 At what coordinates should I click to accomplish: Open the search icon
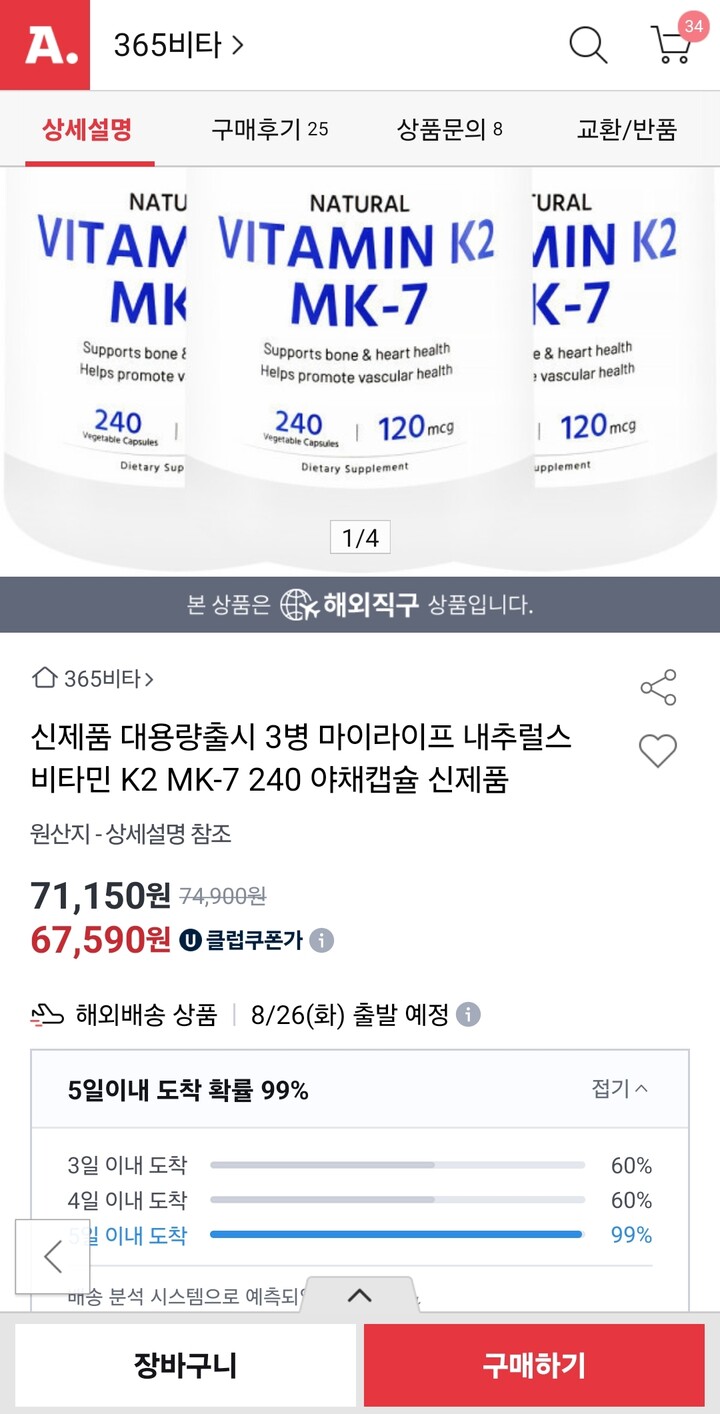(x=588, y=44)
